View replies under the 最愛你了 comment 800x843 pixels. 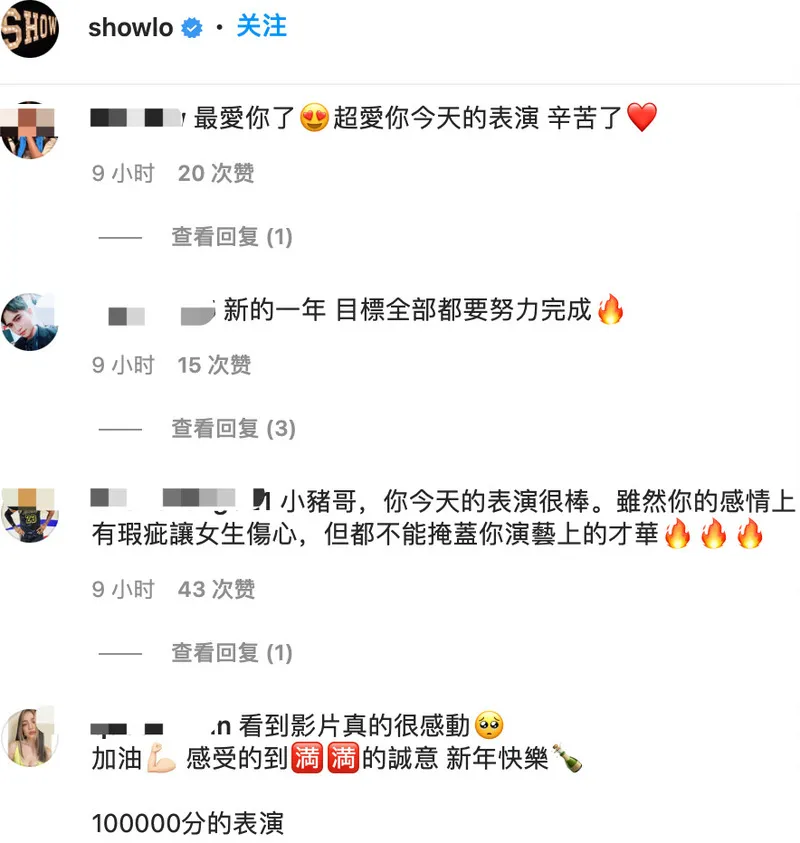pos(231,237)
